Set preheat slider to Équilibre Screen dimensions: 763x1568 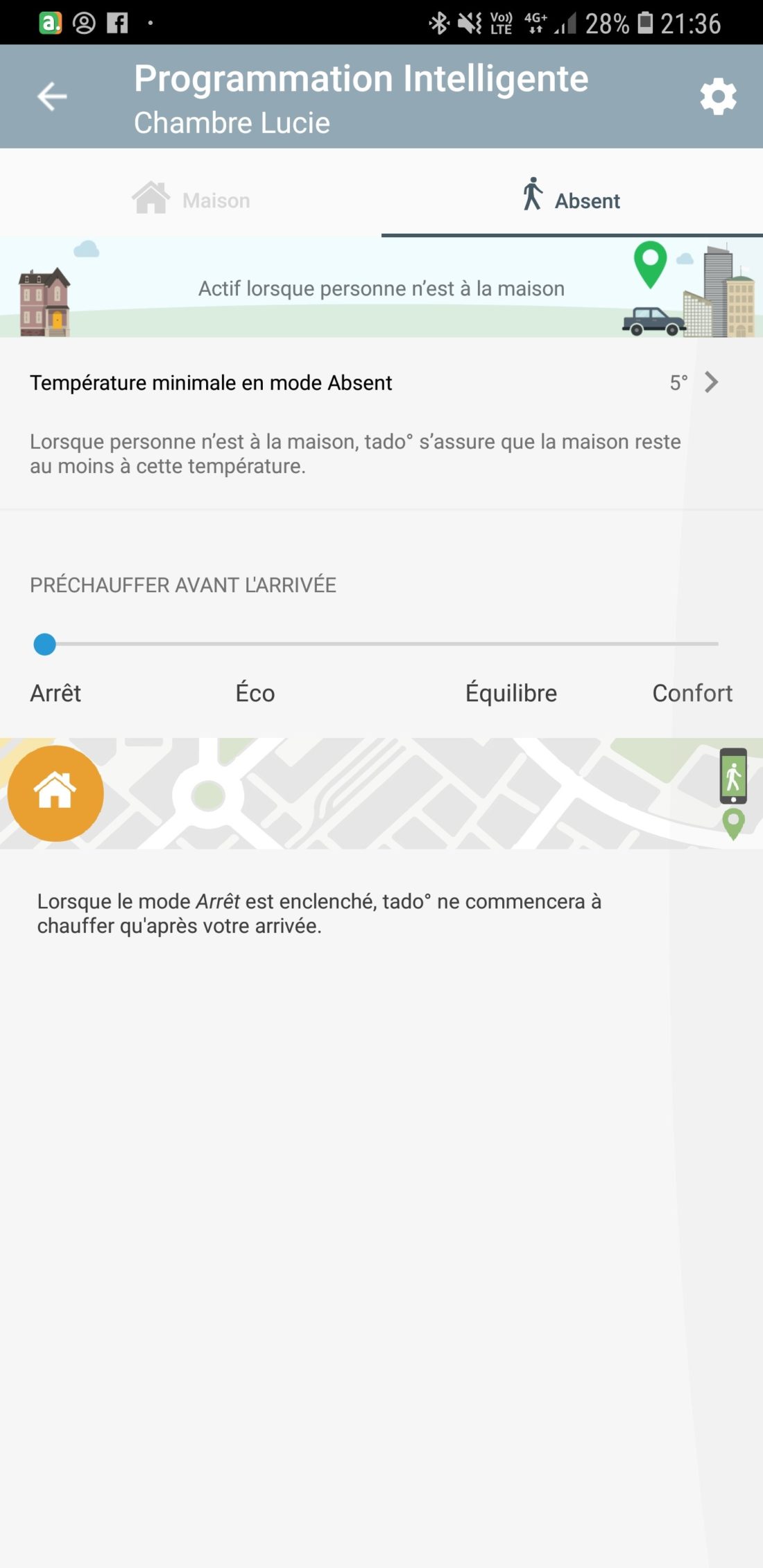pyautogui.click(x=511, y=692)
